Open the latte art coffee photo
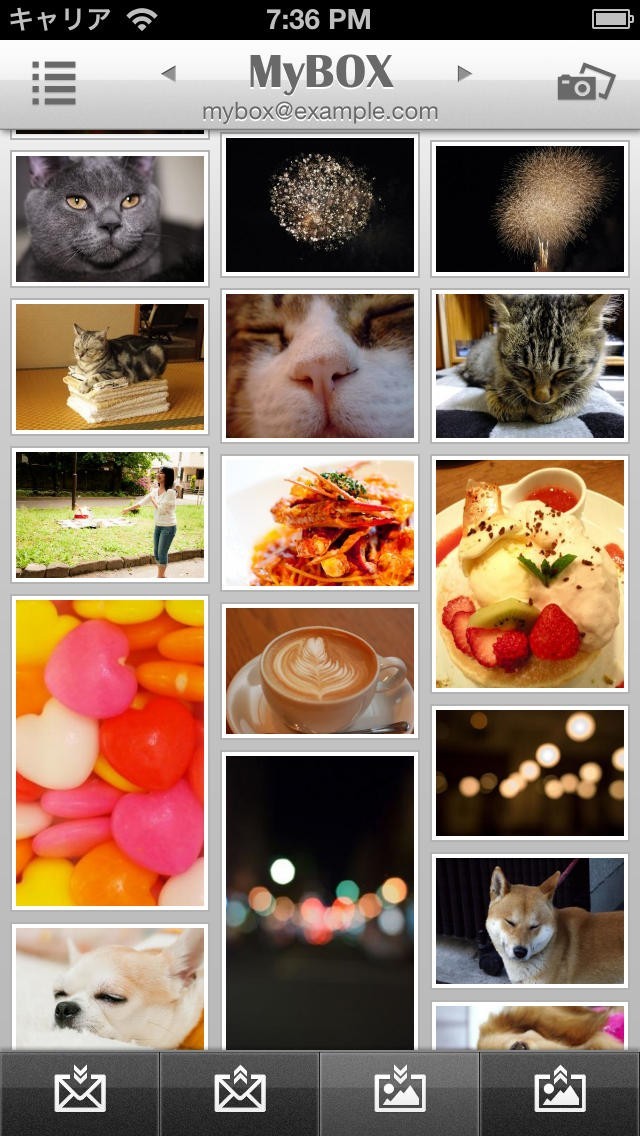Image resolution: width=640 pixels, height=1136 pixels. coord(320,671)
